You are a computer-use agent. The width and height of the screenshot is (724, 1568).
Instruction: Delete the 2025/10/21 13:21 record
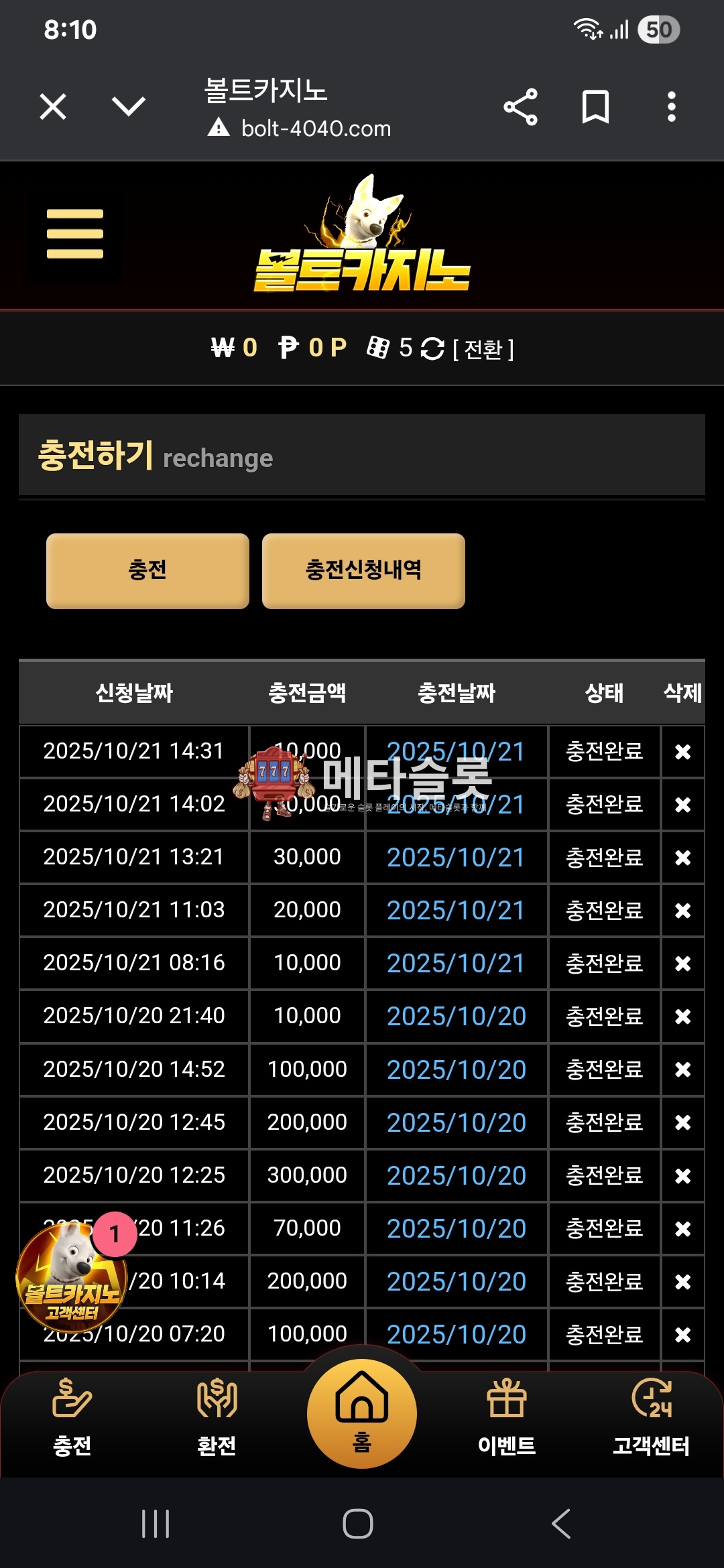(x=682, y=858)
